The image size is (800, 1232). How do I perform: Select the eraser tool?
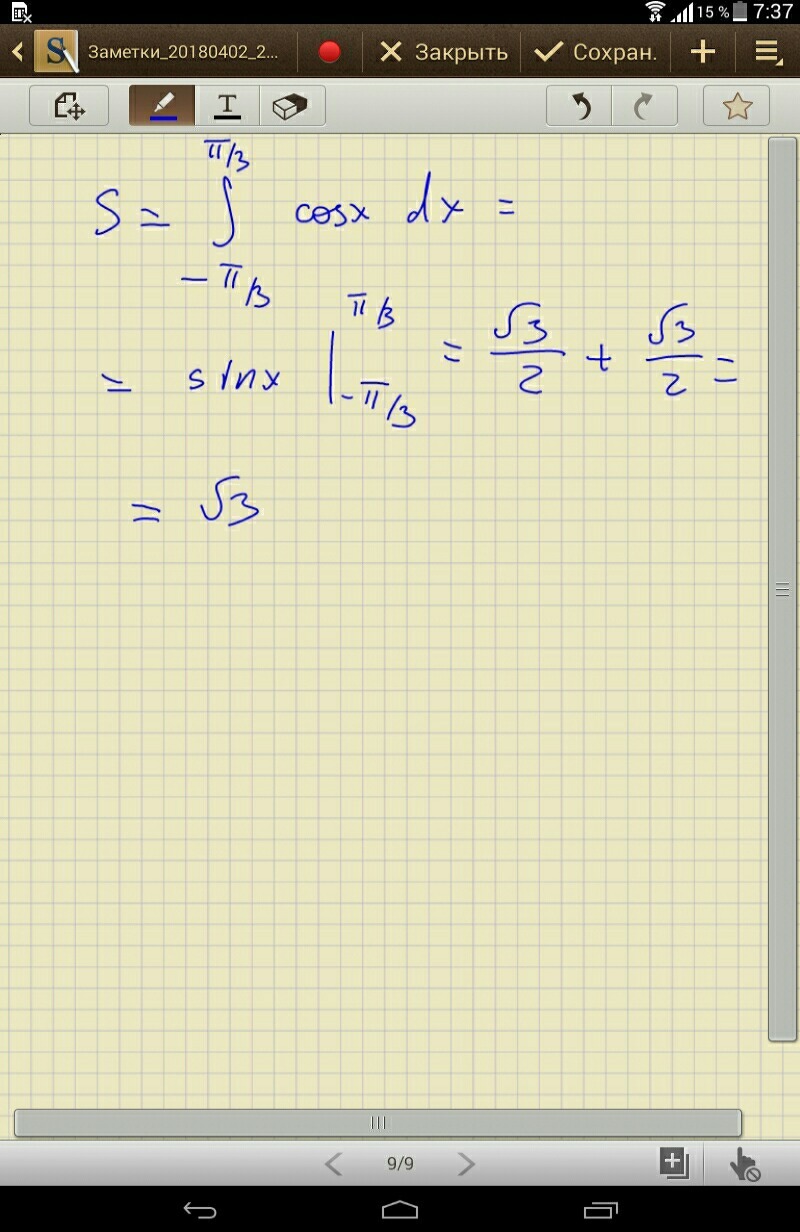291,106
